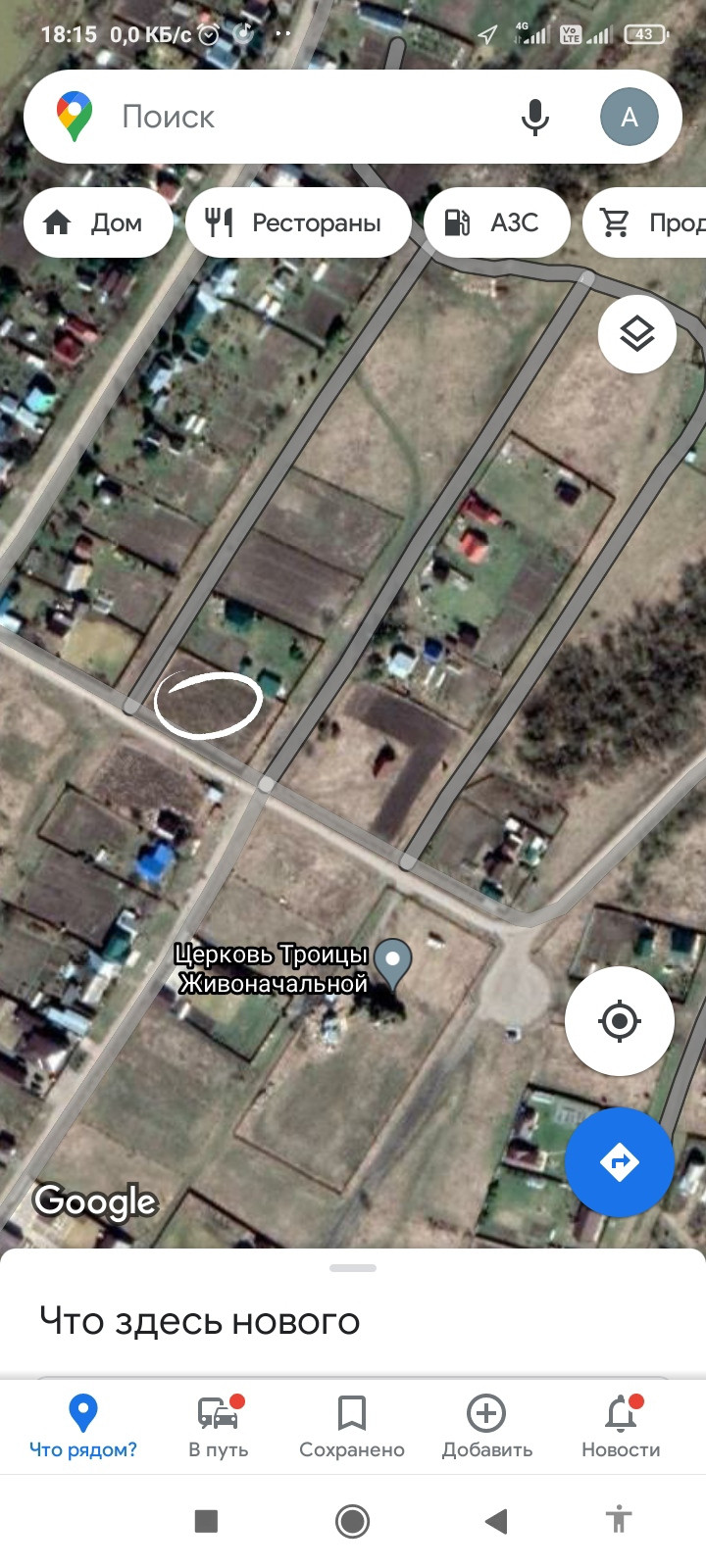Screen dimensions: 706x1568
Task: Open the Сохранено tab
Action: coord(352,1427)
